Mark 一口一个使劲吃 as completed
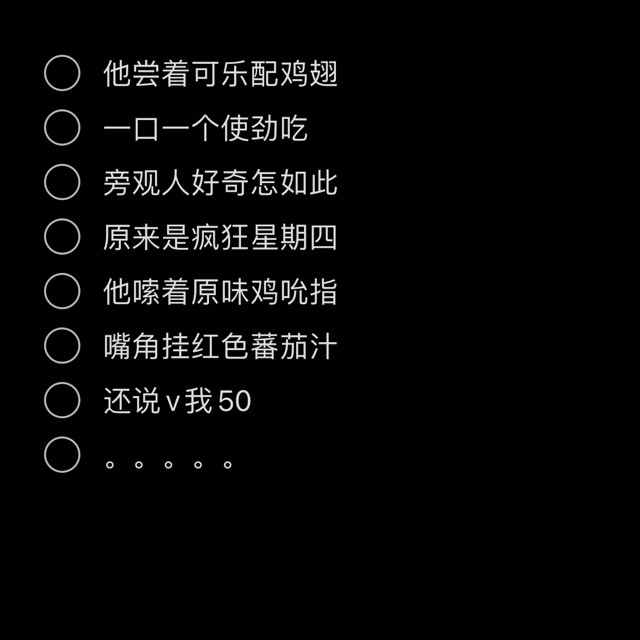Viewport: 640px width, 640px height. (x=62, y=128)
